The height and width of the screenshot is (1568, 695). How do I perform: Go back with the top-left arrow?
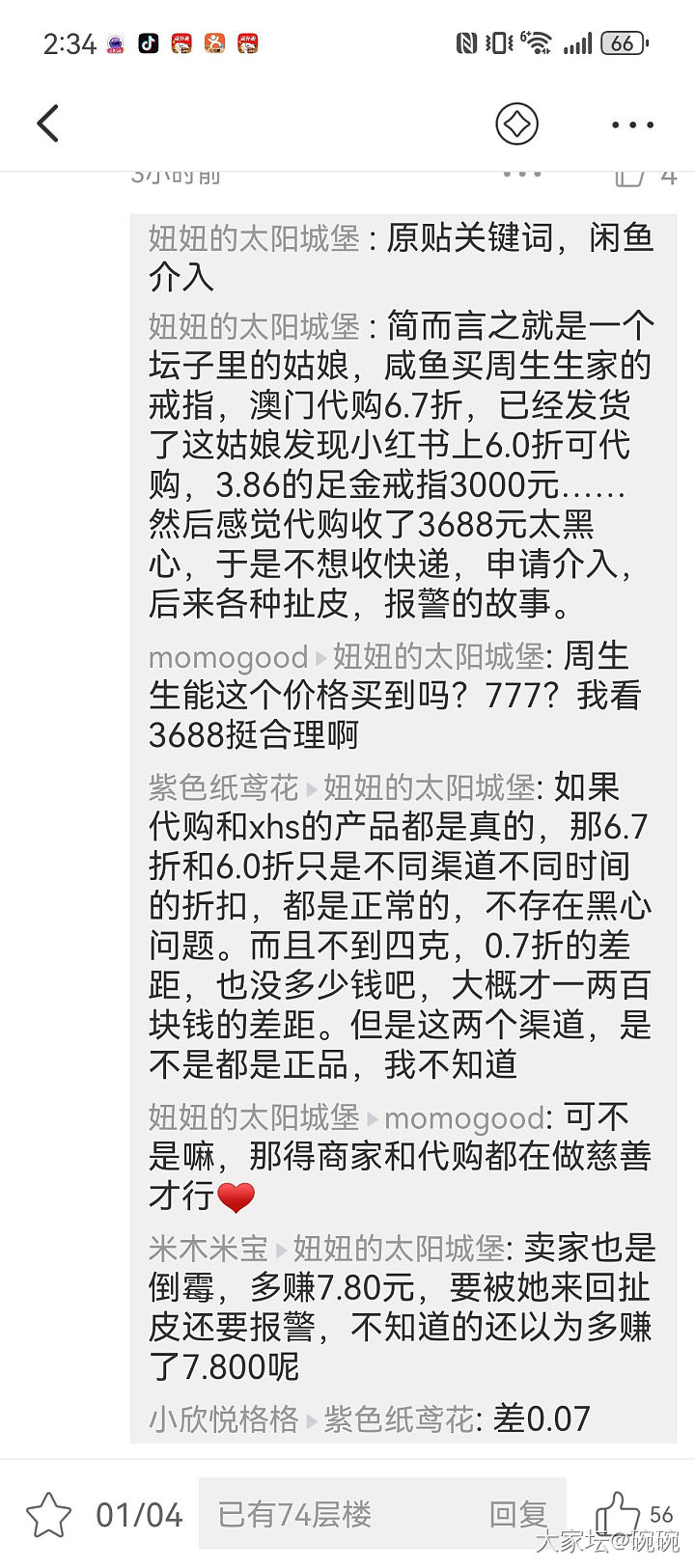tap(48, 124)
